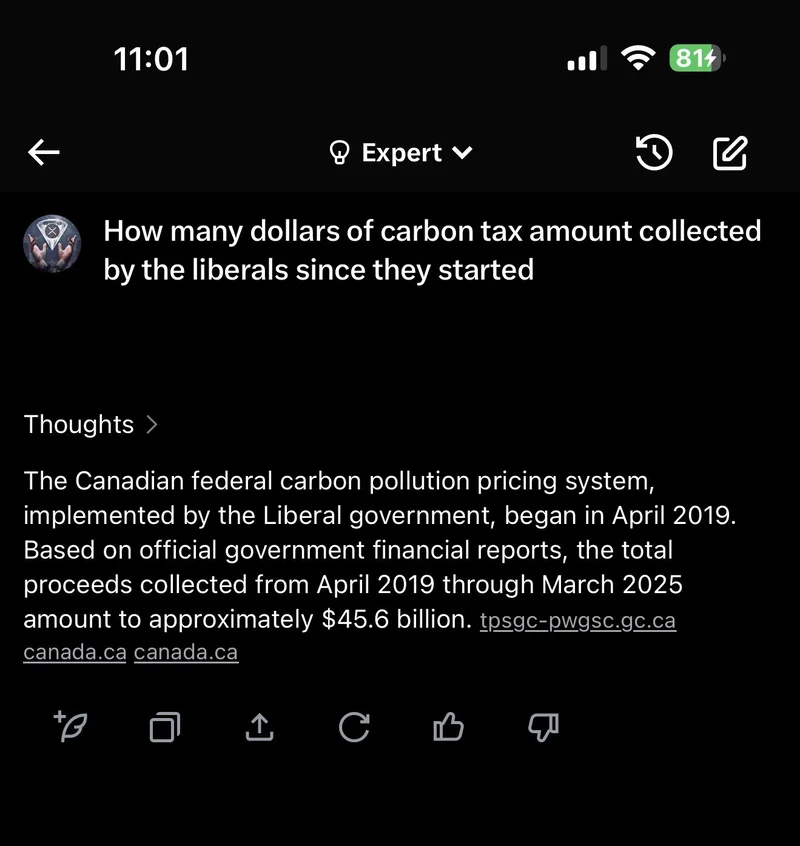
Task: Tap the sparkle quill edit icon
Action: (x=70, y=727)
